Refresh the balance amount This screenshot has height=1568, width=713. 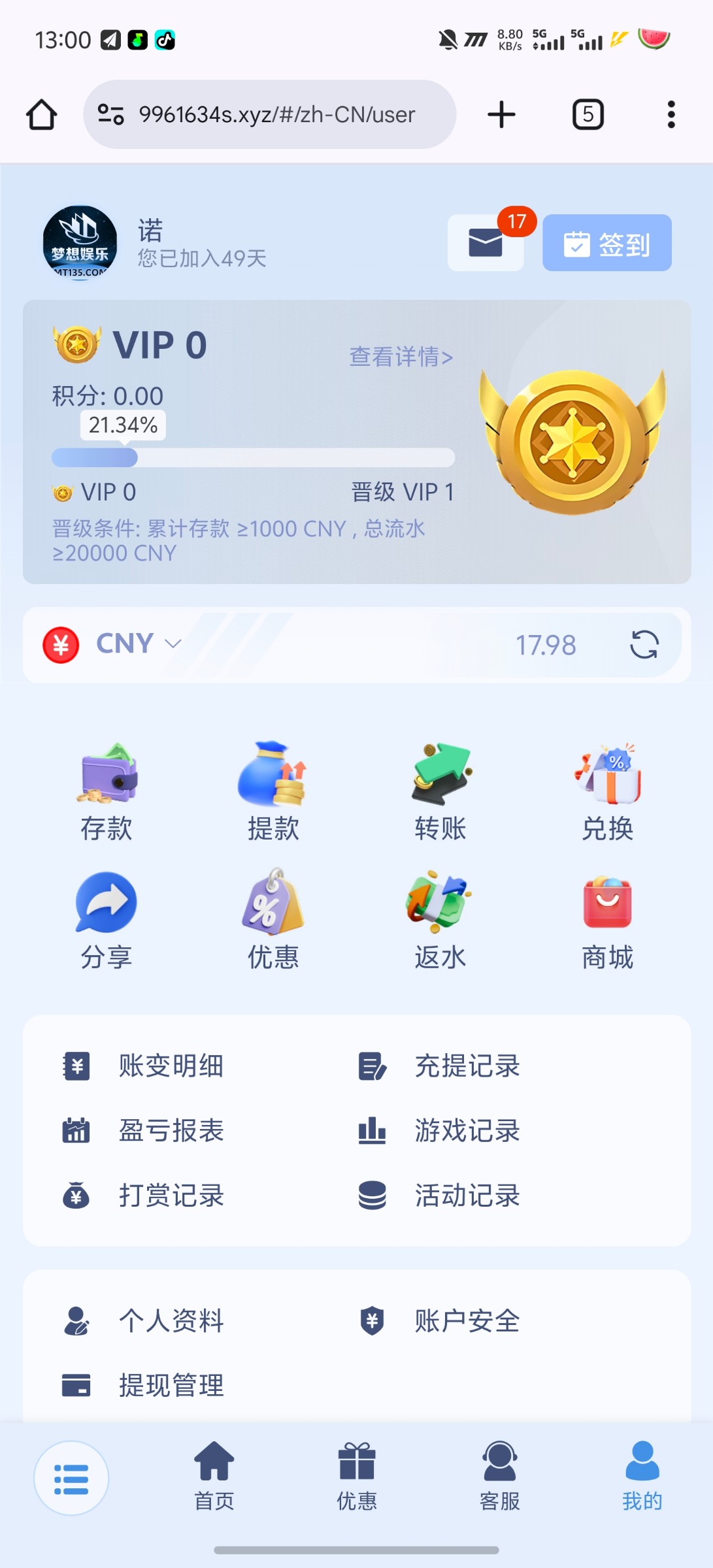(x=644, y=645)
